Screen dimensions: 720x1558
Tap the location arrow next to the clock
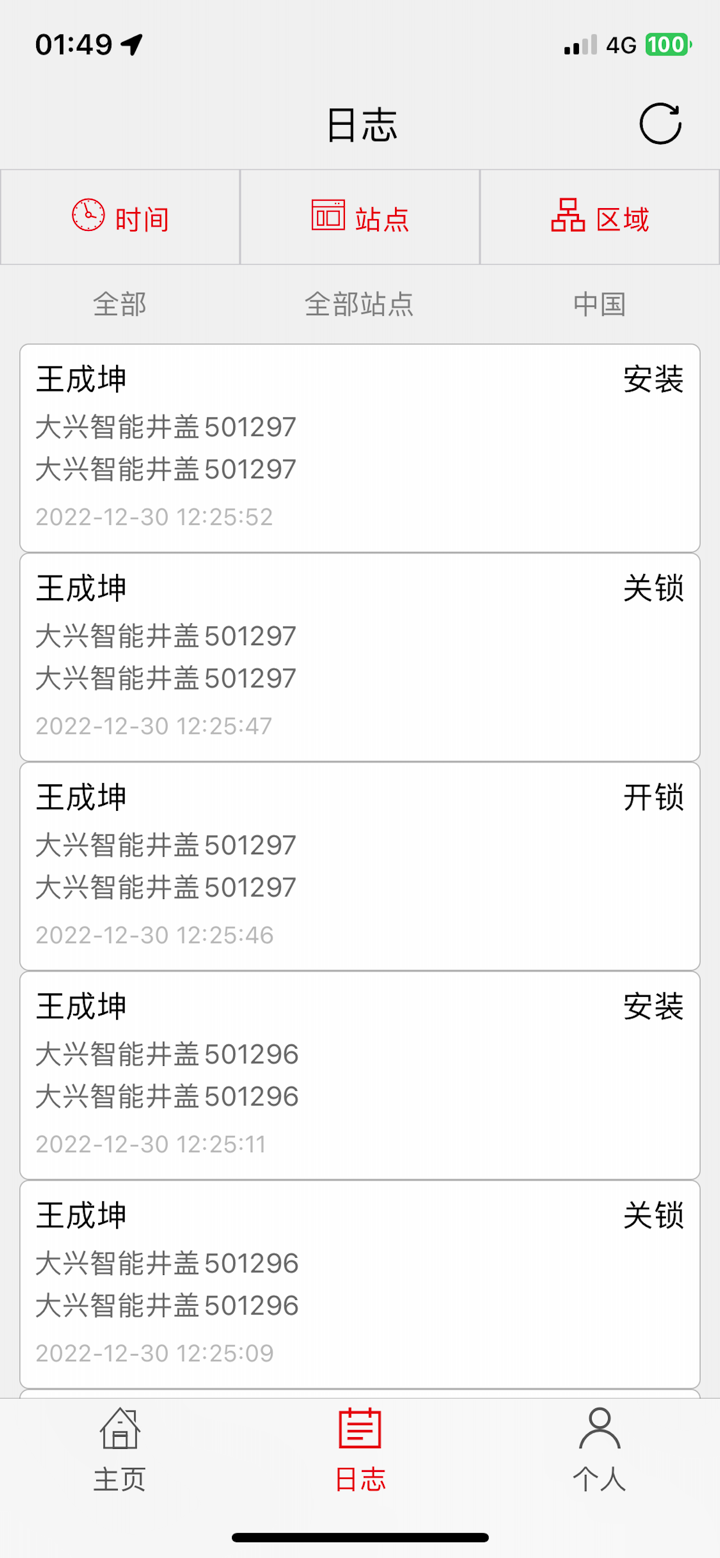pos(129,42)
